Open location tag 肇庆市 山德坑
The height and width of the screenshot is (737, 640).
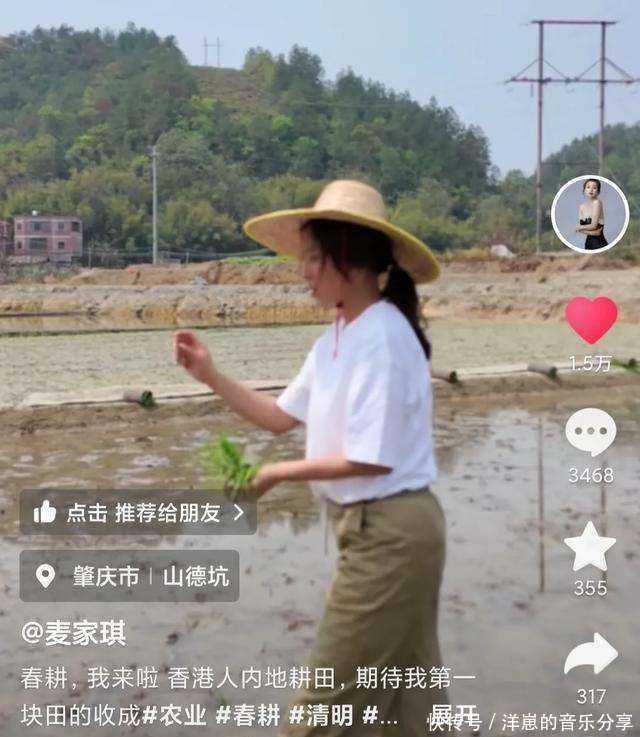(x=130, y=576)
